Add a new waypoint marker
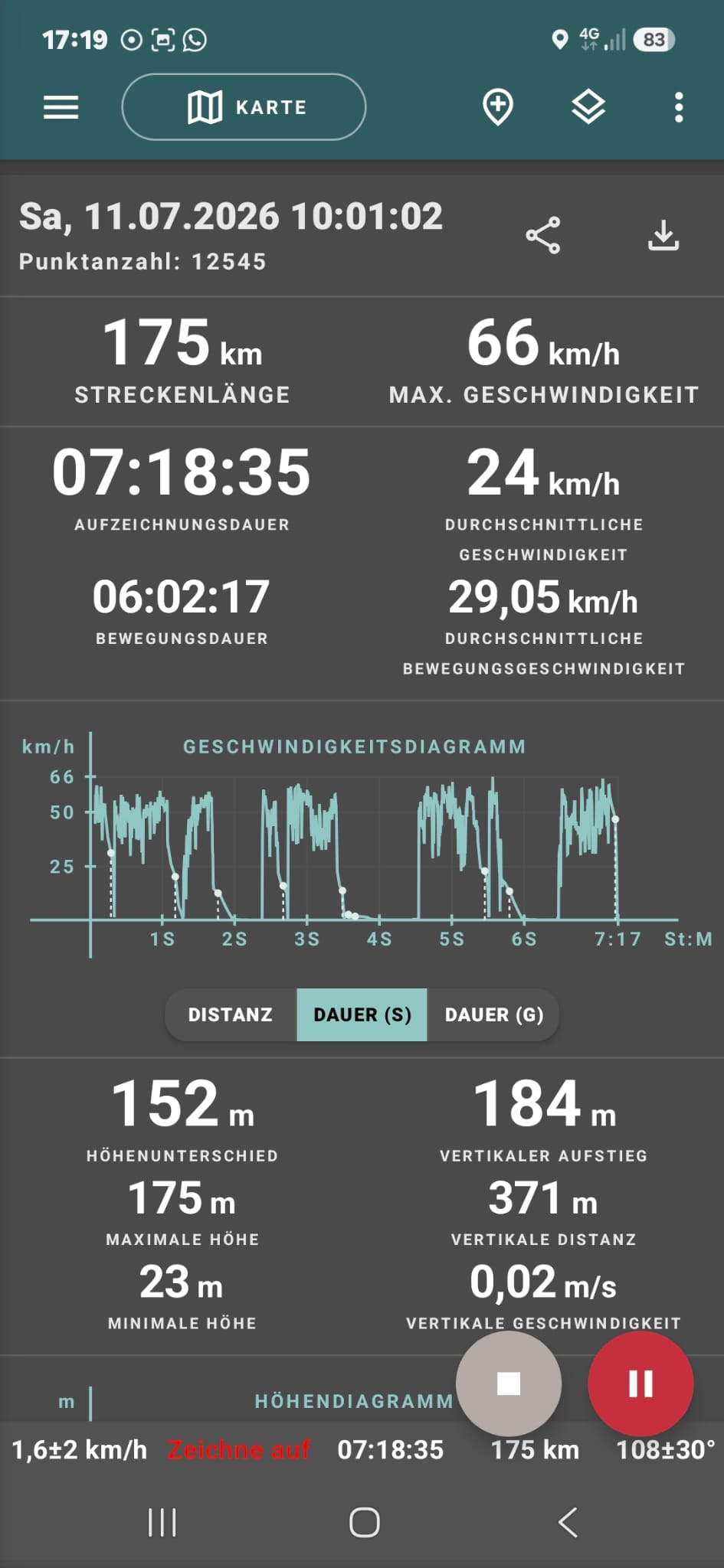724x1568 pixels. click(498, 107)
